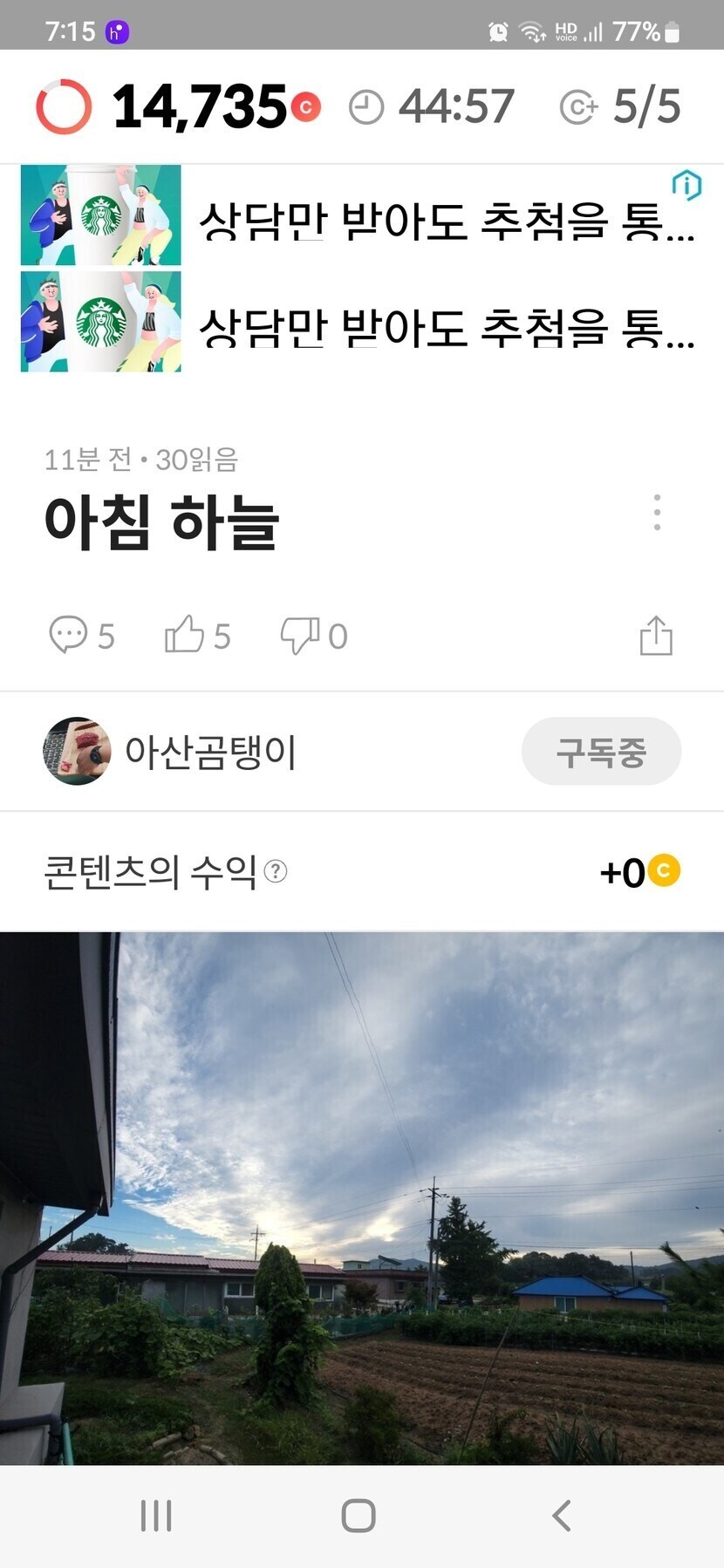Go back with the system back button
724x1568 pixels.
pyautogui.click(x=563, y=1516)
